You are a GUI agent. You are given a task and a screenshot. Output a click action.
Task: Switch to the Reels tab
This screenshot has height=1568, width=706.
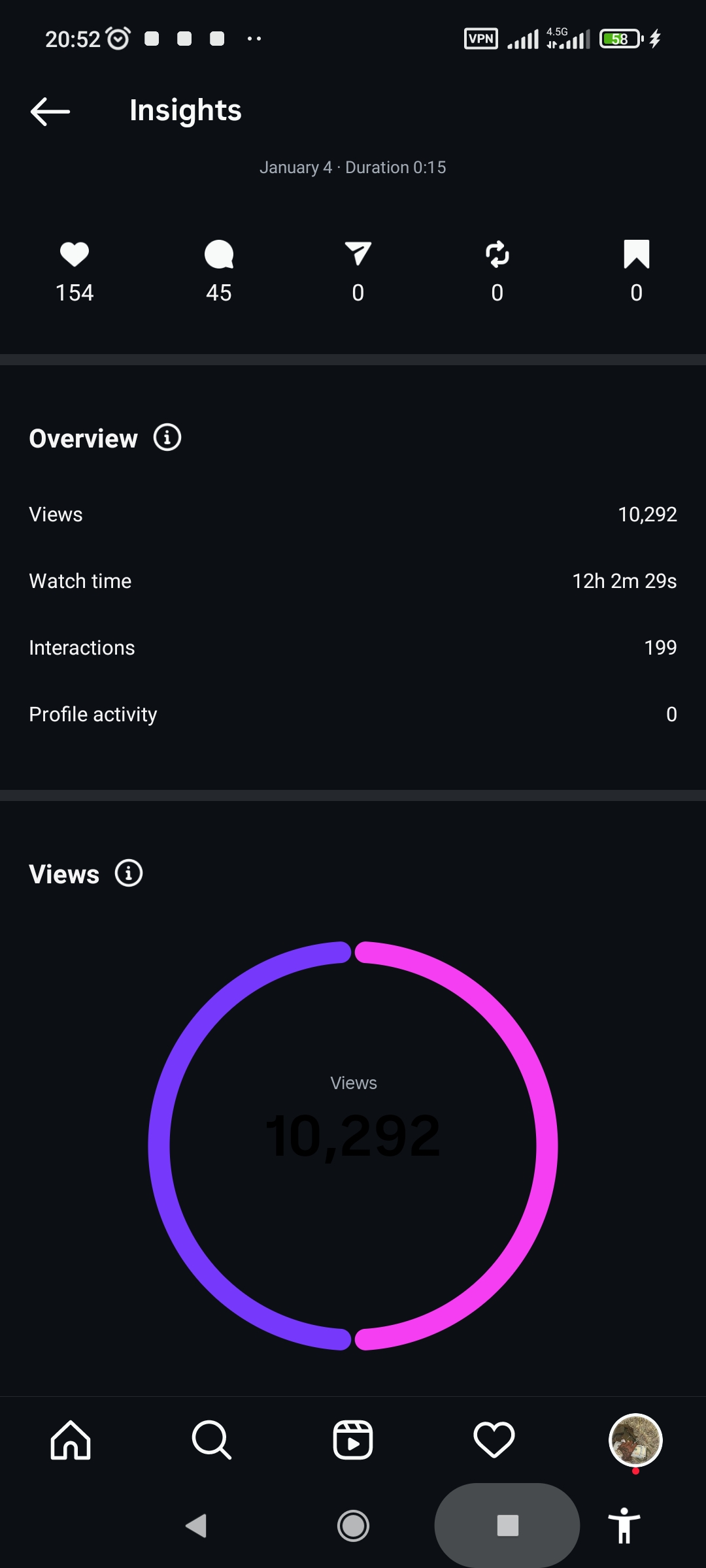(x=353, y=1440)
